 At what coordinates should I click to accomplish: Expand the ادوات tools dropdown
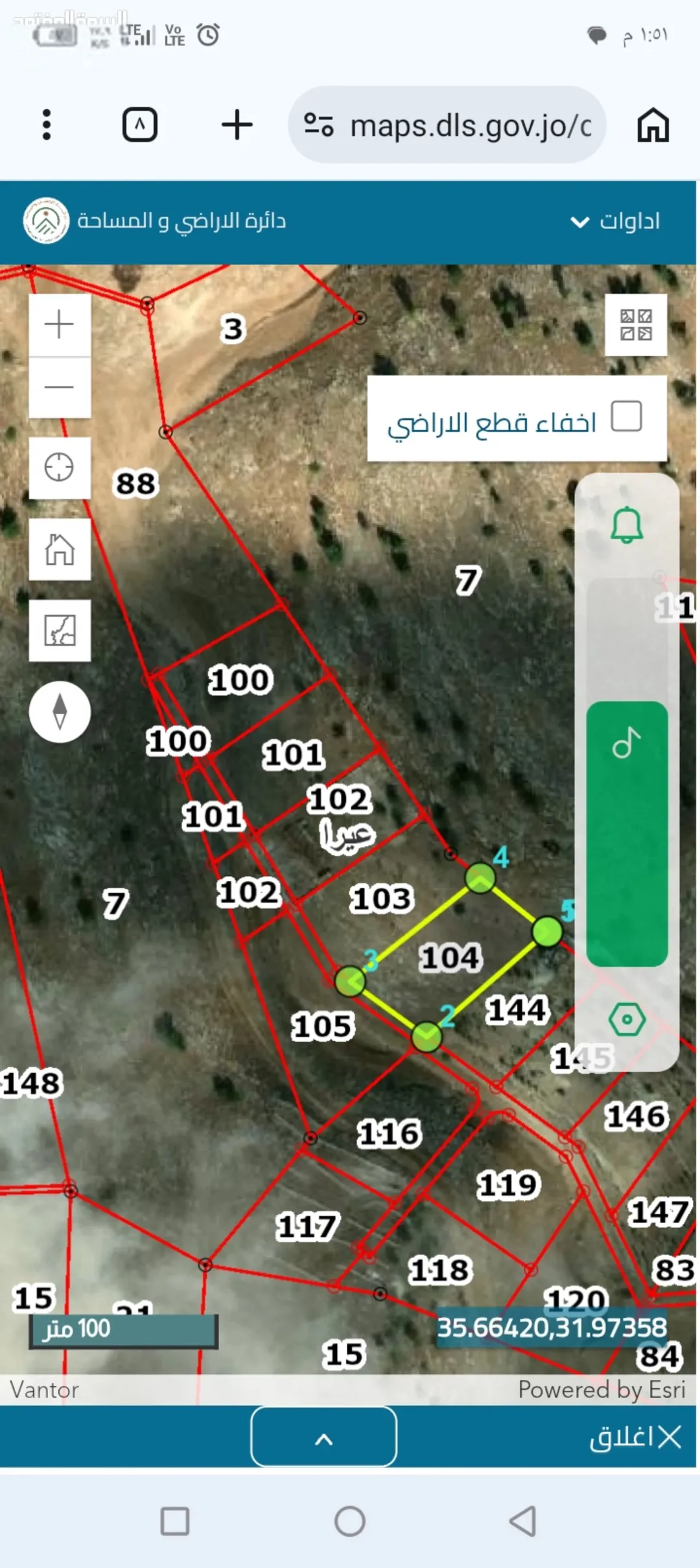tap(615, 222)
